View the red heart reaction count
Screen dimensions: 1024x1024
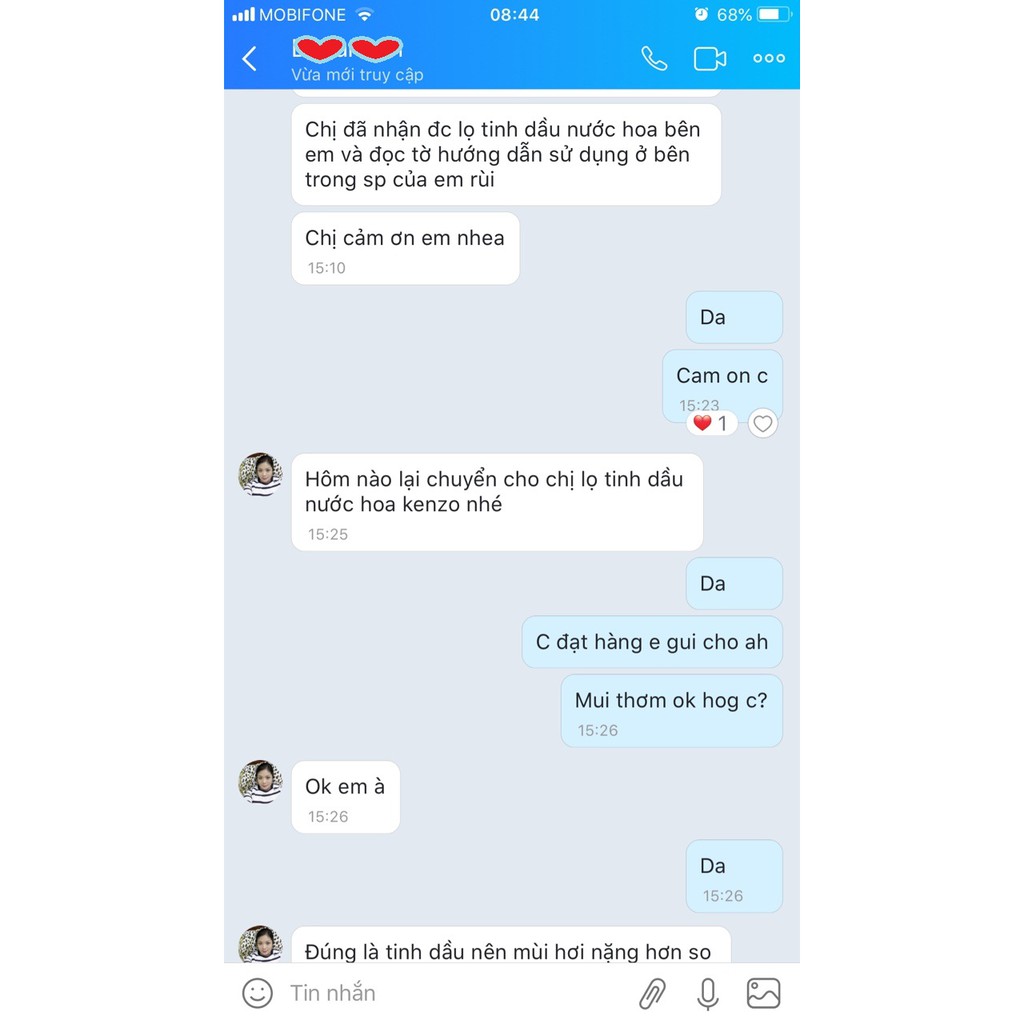coord(711,424)
